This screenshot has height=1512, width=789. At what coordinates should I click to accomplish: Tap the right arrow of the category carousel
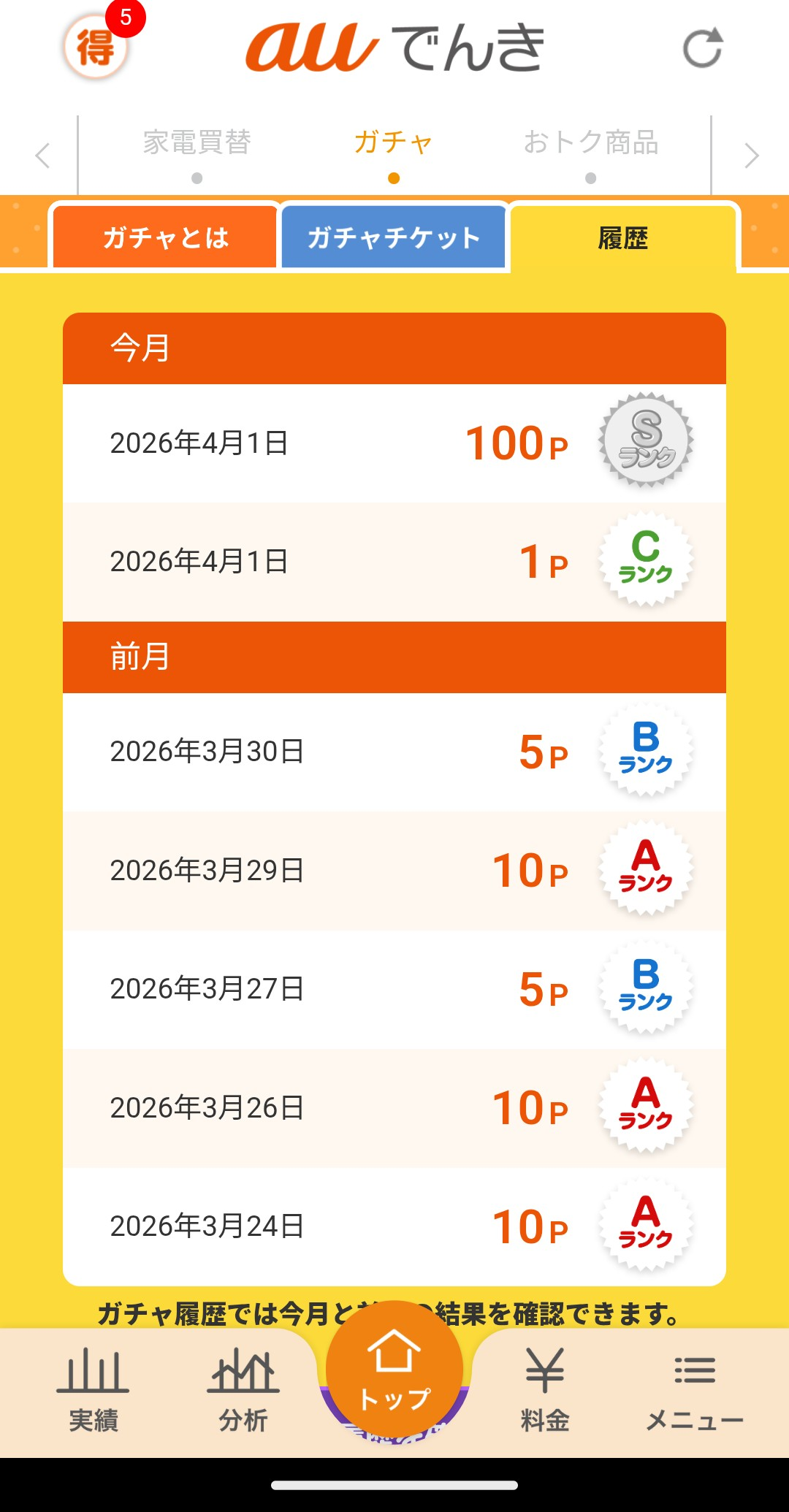[x=751, y=155]
